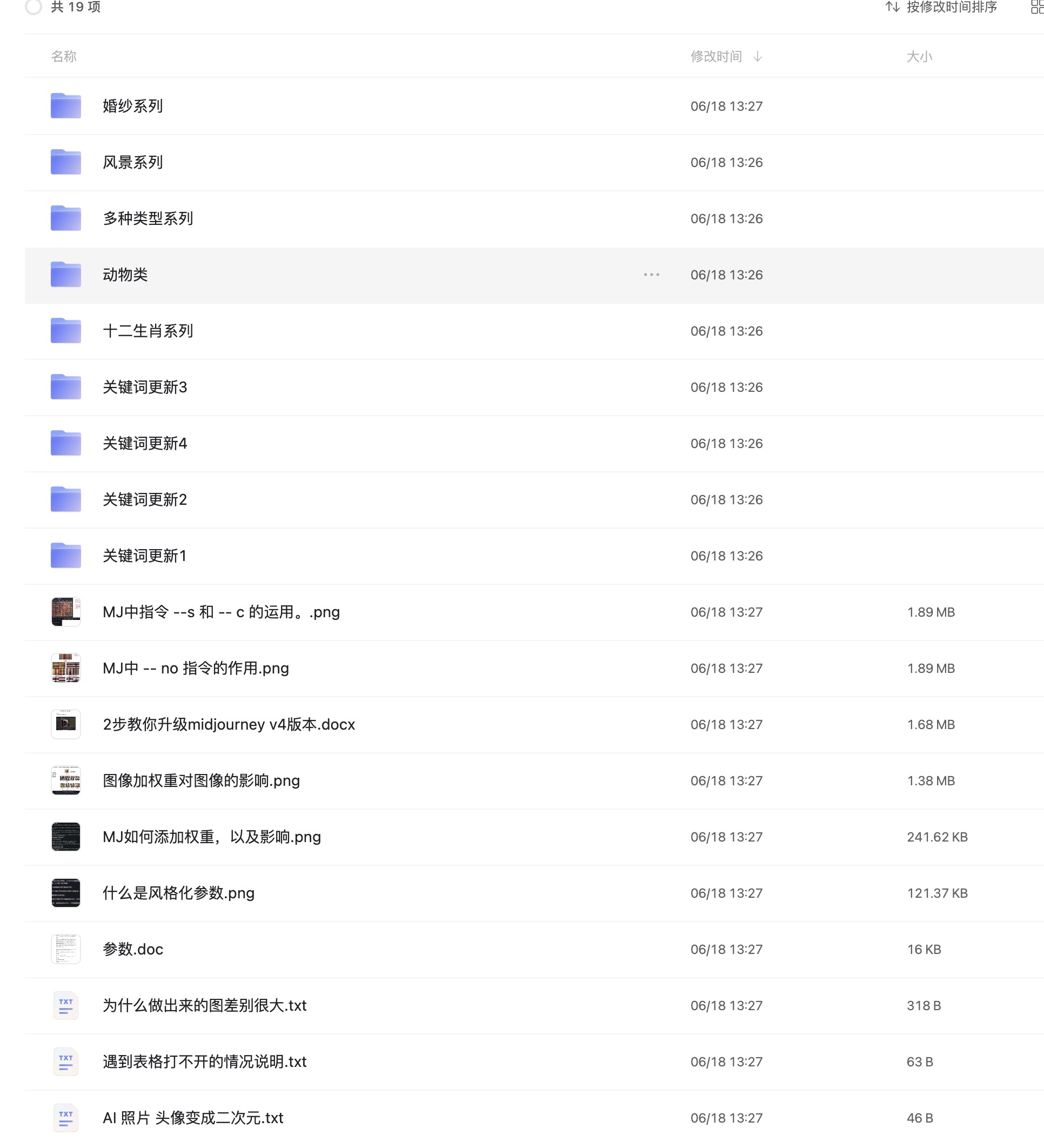Open the 关键词更新1 folder
This screenshot has width=1044, height=1148.
pos(145,556)
